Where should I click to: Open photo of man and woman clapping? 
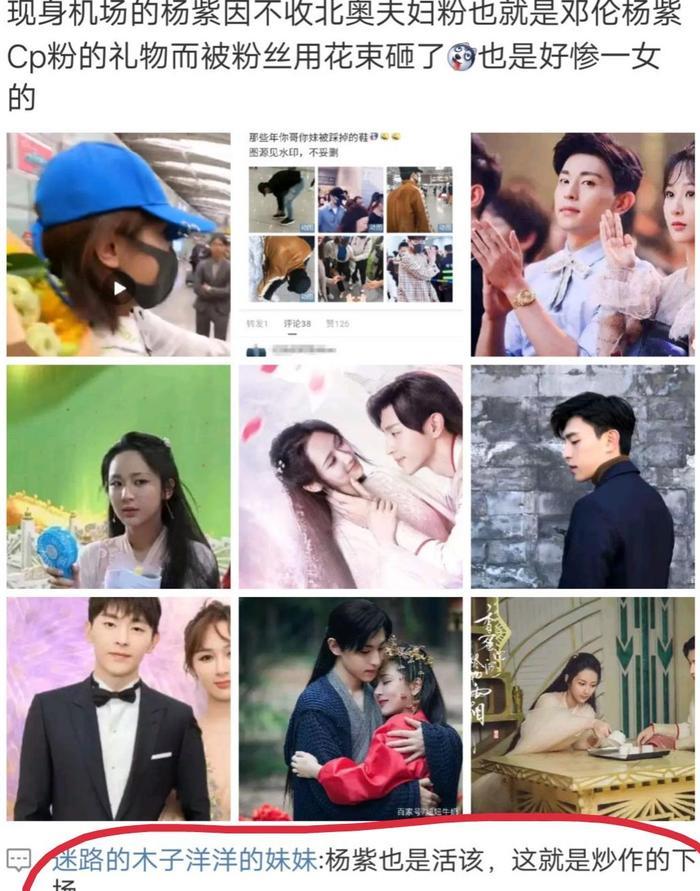click(x=583, y=244)
